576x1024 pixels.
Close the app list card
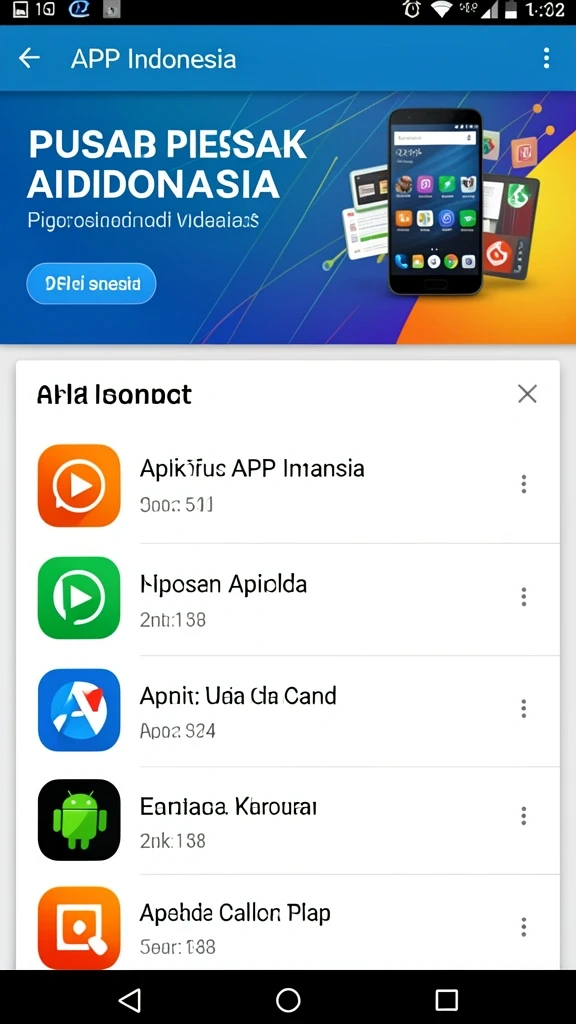[527, 394]
